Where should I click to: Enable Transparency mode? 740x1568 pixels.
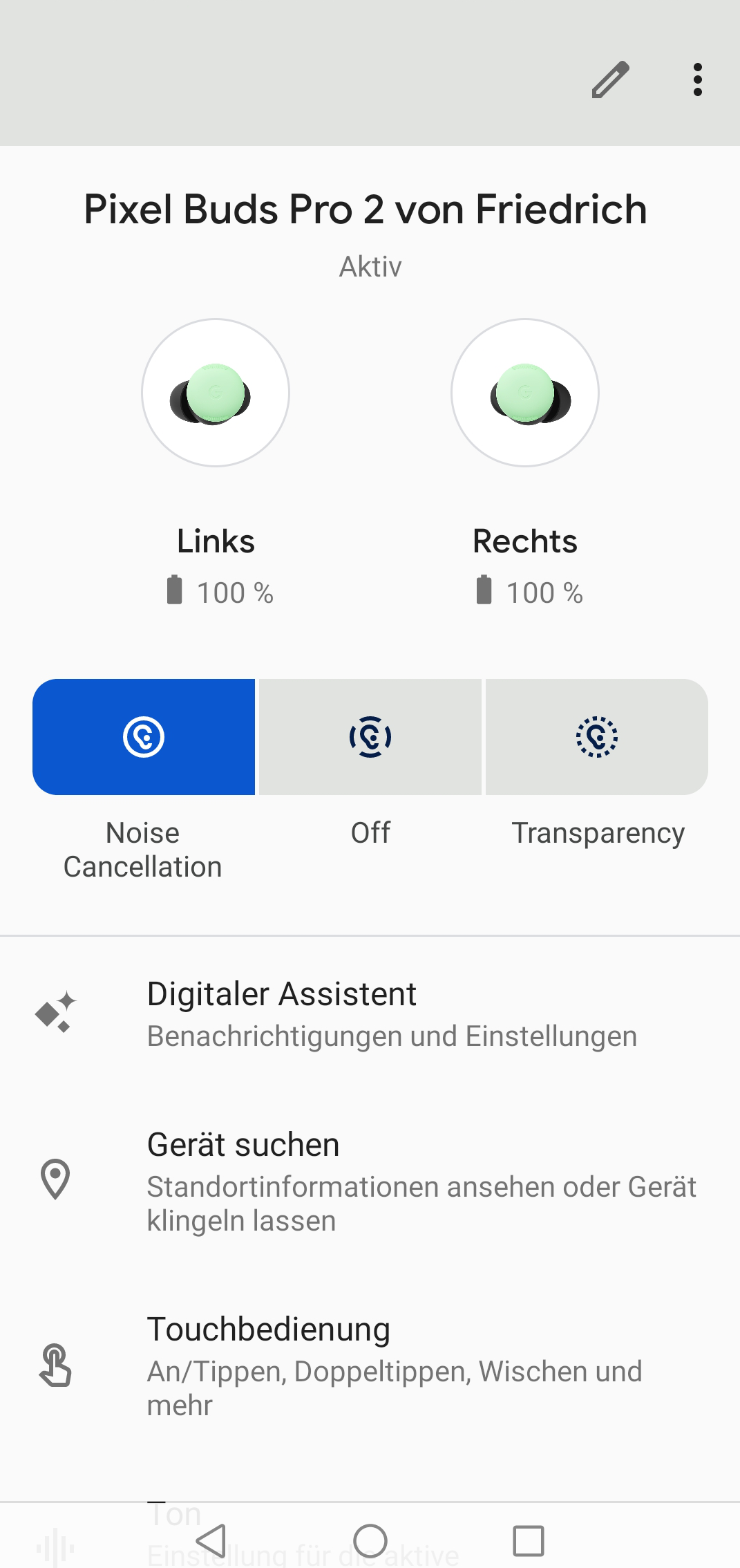[597, 737]
